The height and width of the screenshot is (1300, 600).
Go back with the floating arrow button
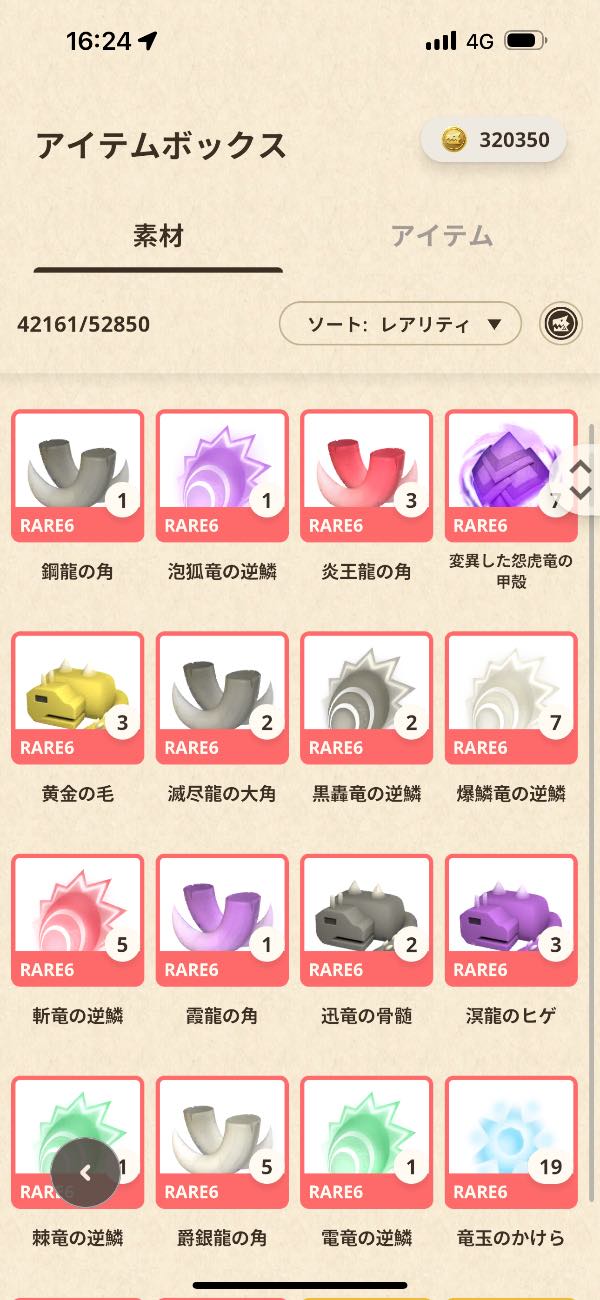[86, 1173]
